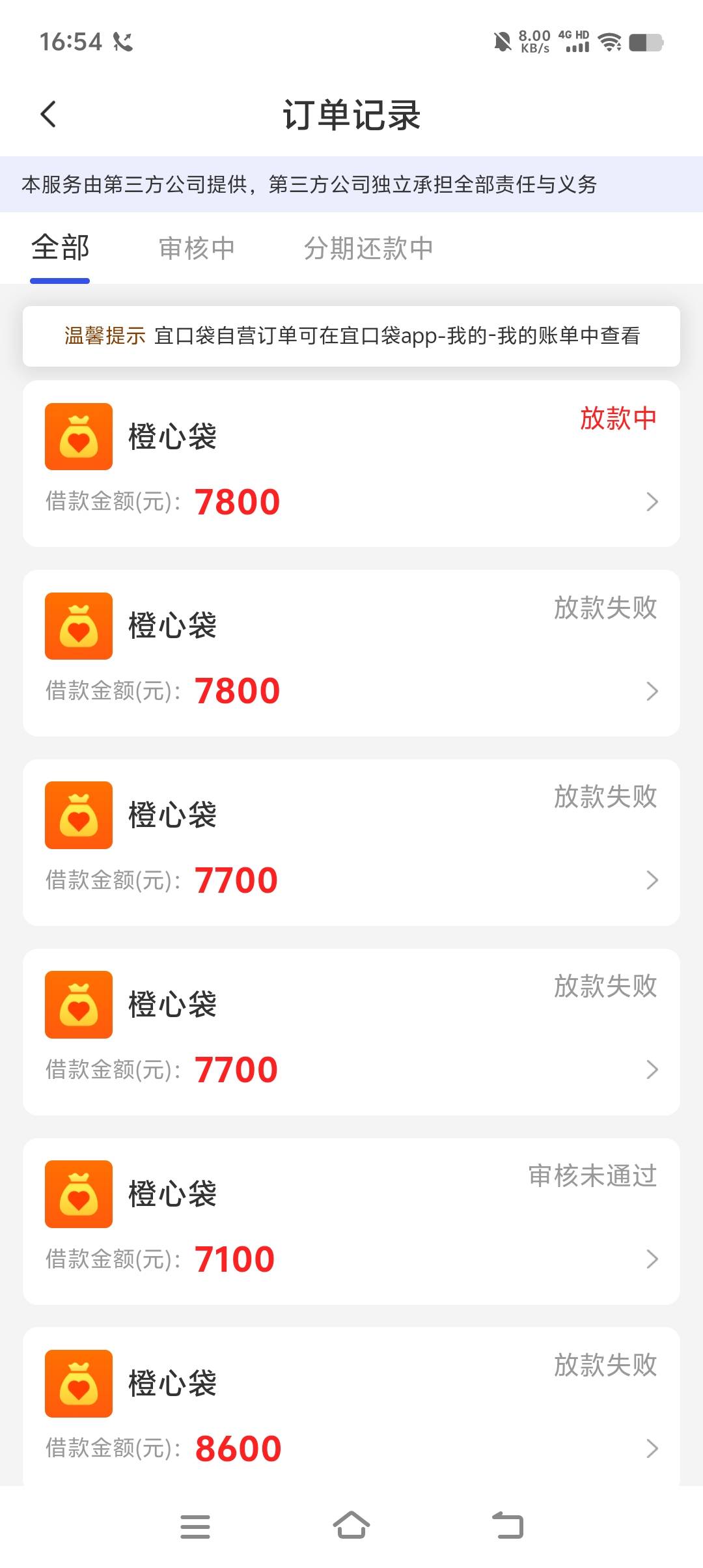The image size is (703, 1568).
Task: Open the 审核未通过 order for 7100
Action: point(351,1222)
